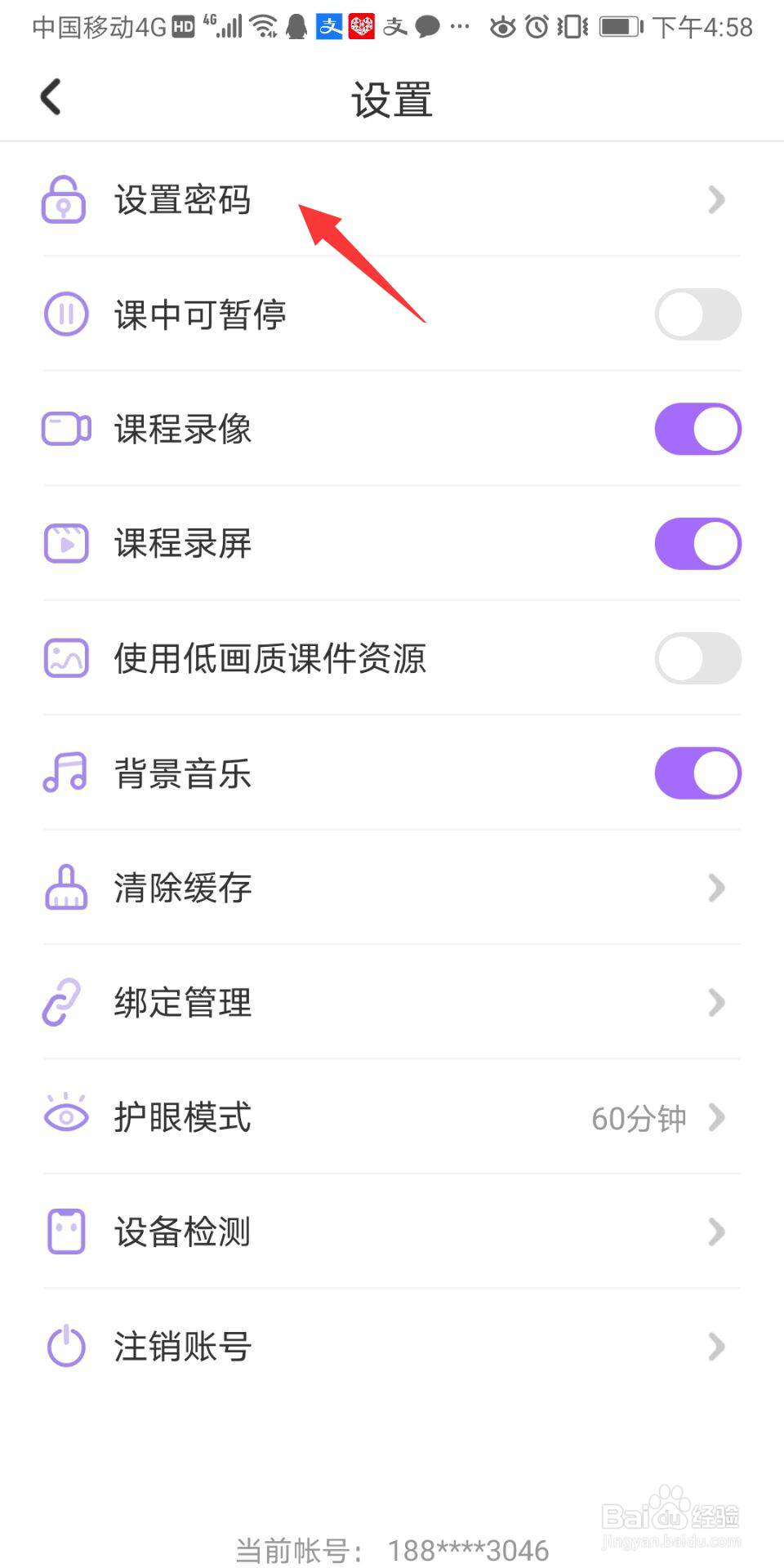Click the lock icon beside 设置密码
The width and height of the screenshot is (784, 1568).
click(x=65, y=200)
